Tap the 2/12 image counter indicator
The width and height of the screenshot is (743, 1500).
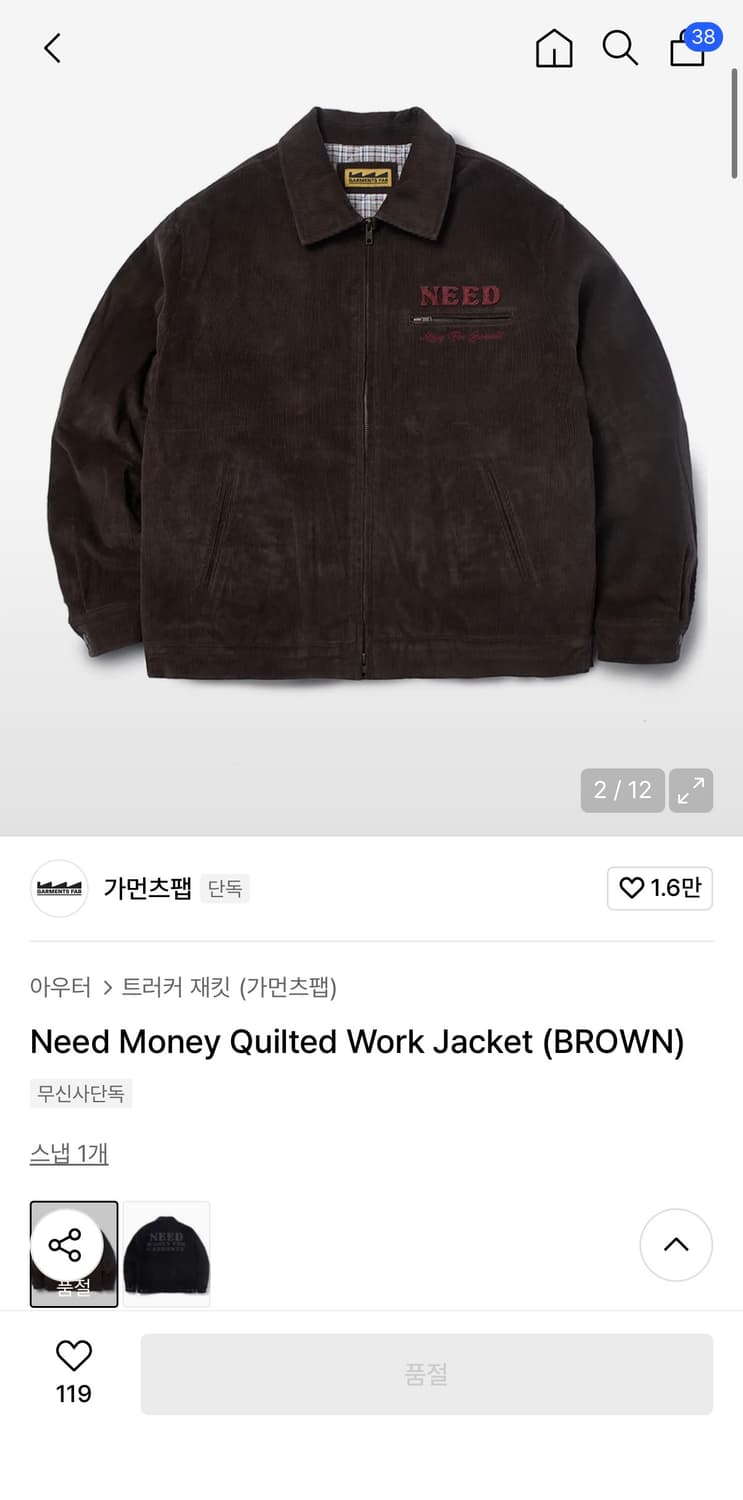pos(622,790)
